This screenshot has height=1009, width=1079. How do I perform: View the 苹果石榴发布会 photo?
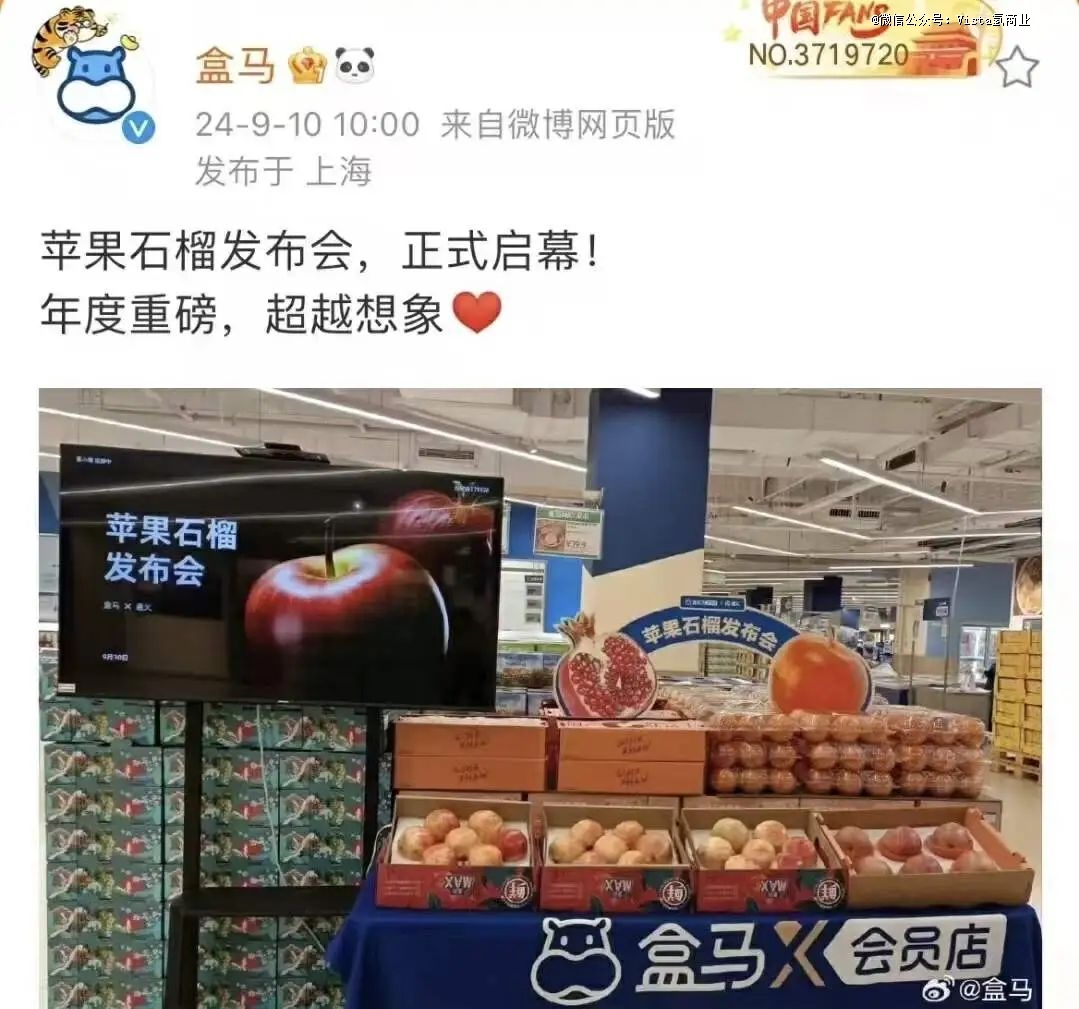(x=540, y=697)
